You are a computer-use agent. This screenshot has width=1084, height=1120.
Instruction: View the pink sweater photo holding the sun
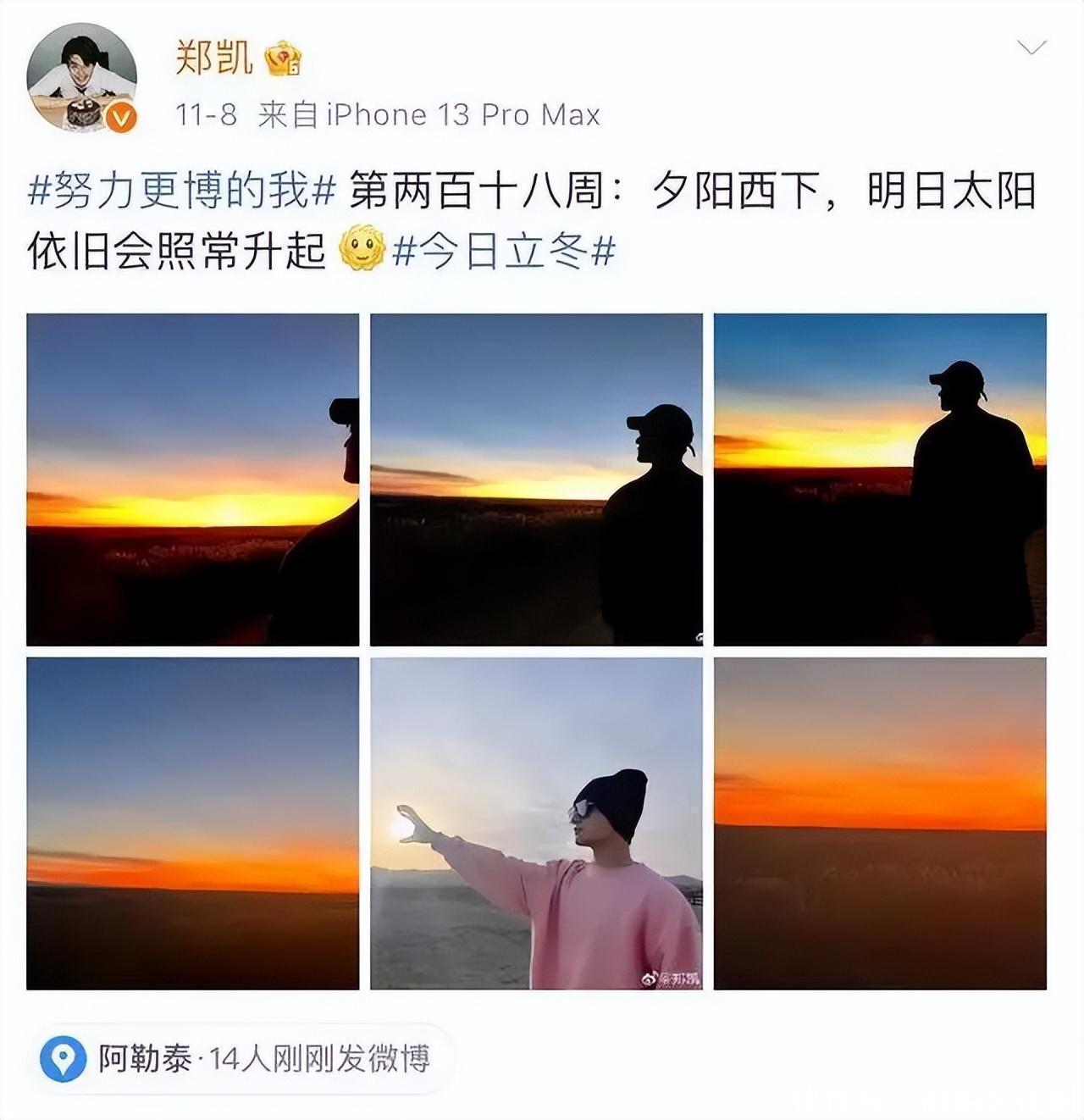[536, 823]
